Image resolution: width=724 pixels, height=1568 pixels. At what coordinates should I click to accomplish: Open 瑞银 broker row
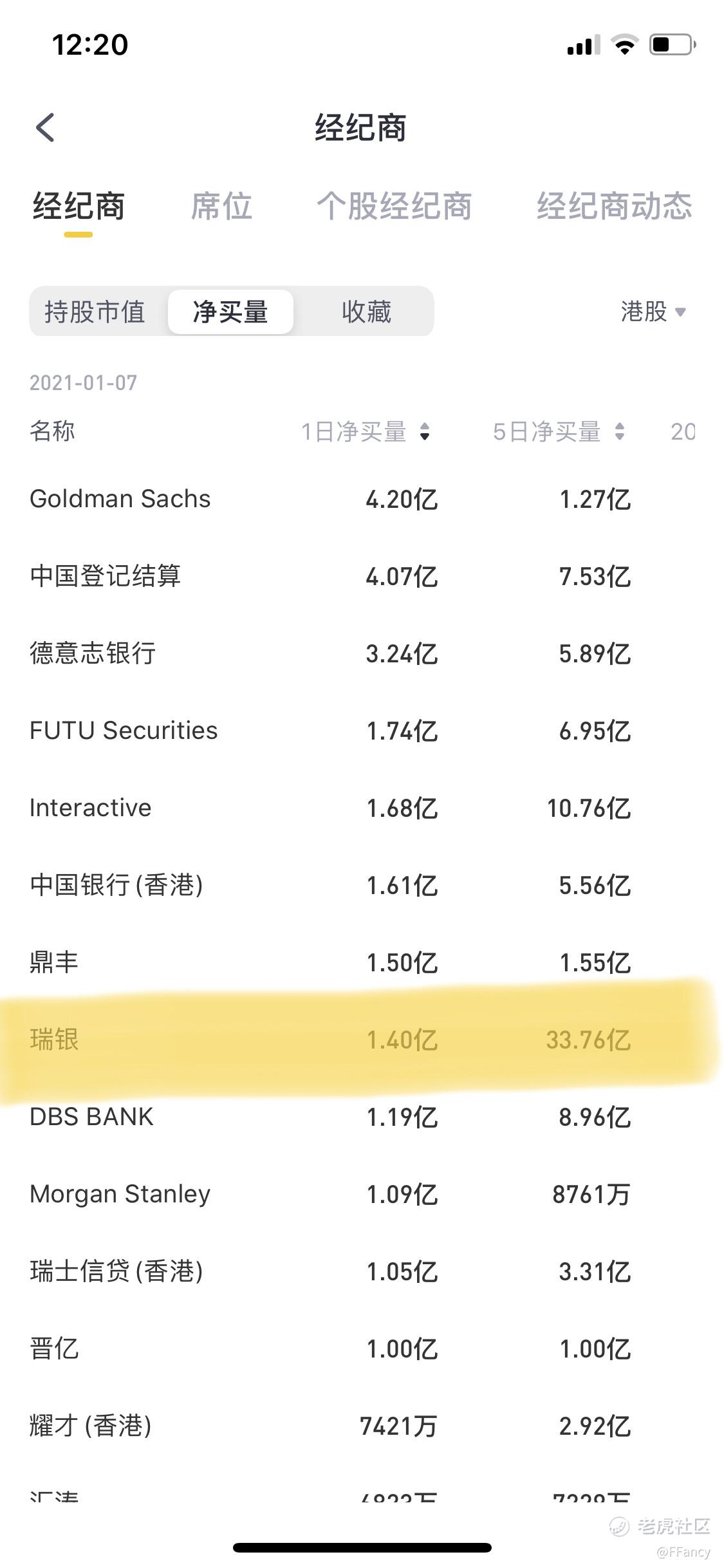click(362, 1040)
